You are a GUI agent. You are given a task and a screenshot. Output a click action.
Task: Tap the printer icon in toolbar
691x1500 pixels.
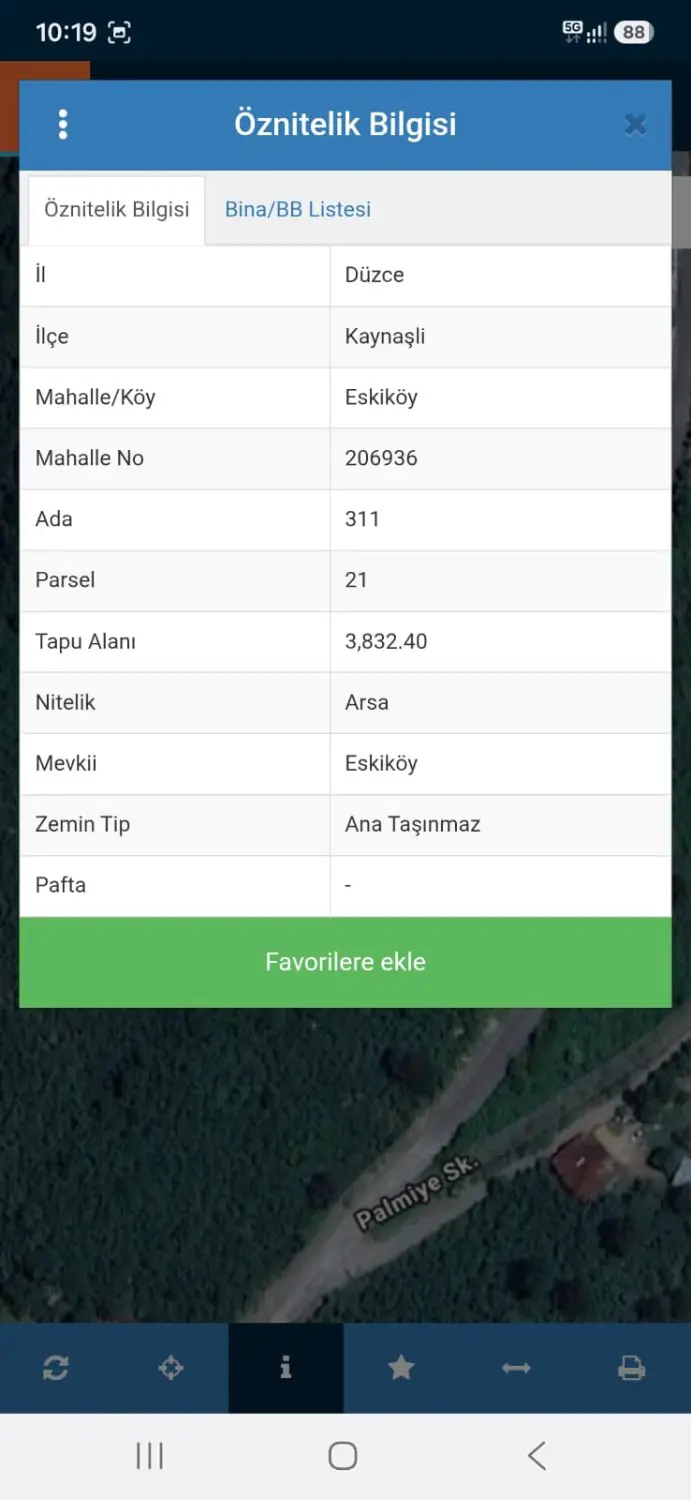[x=631, y=1367]
